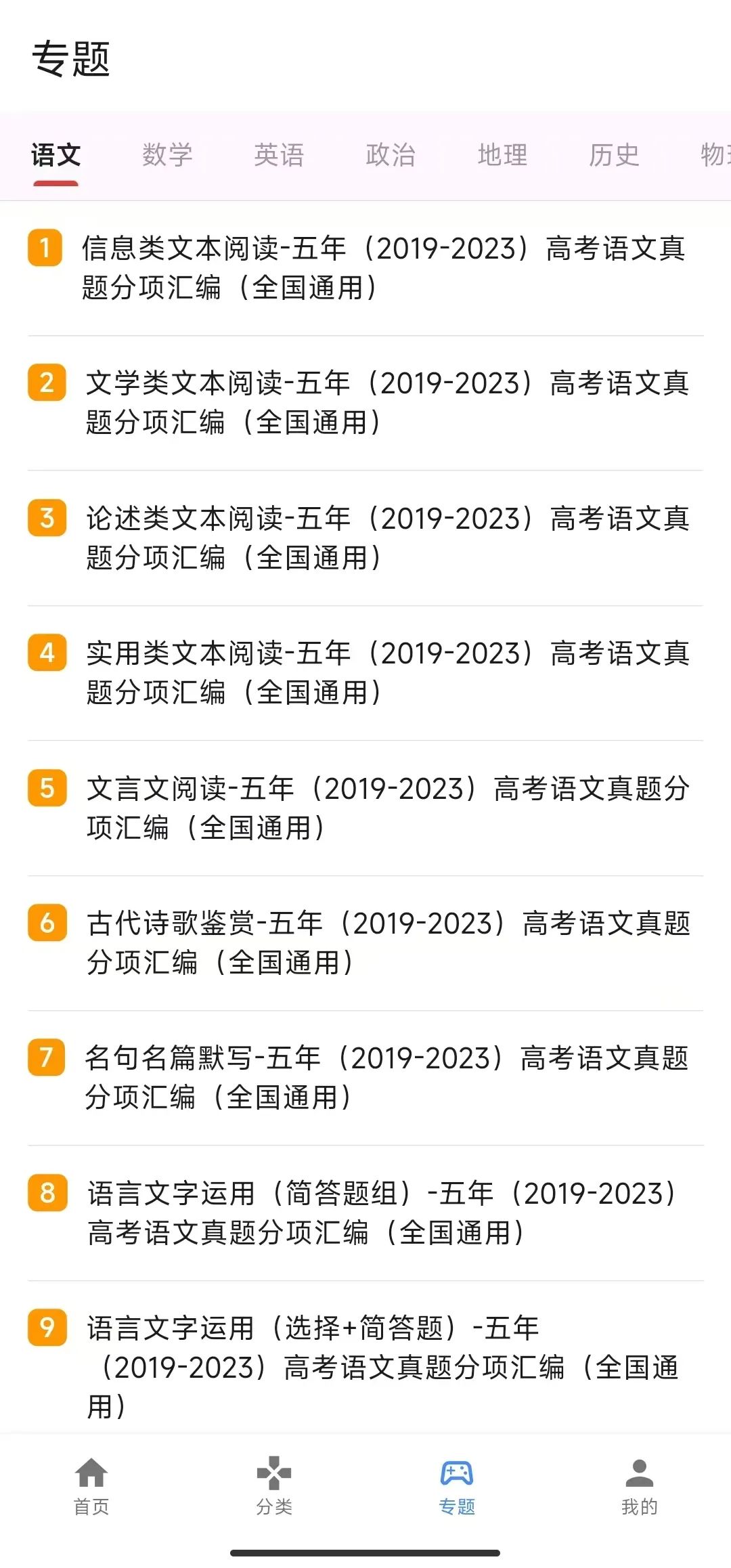
Task: Open item 7 名句名篇默写
Action: [365, 1078]
